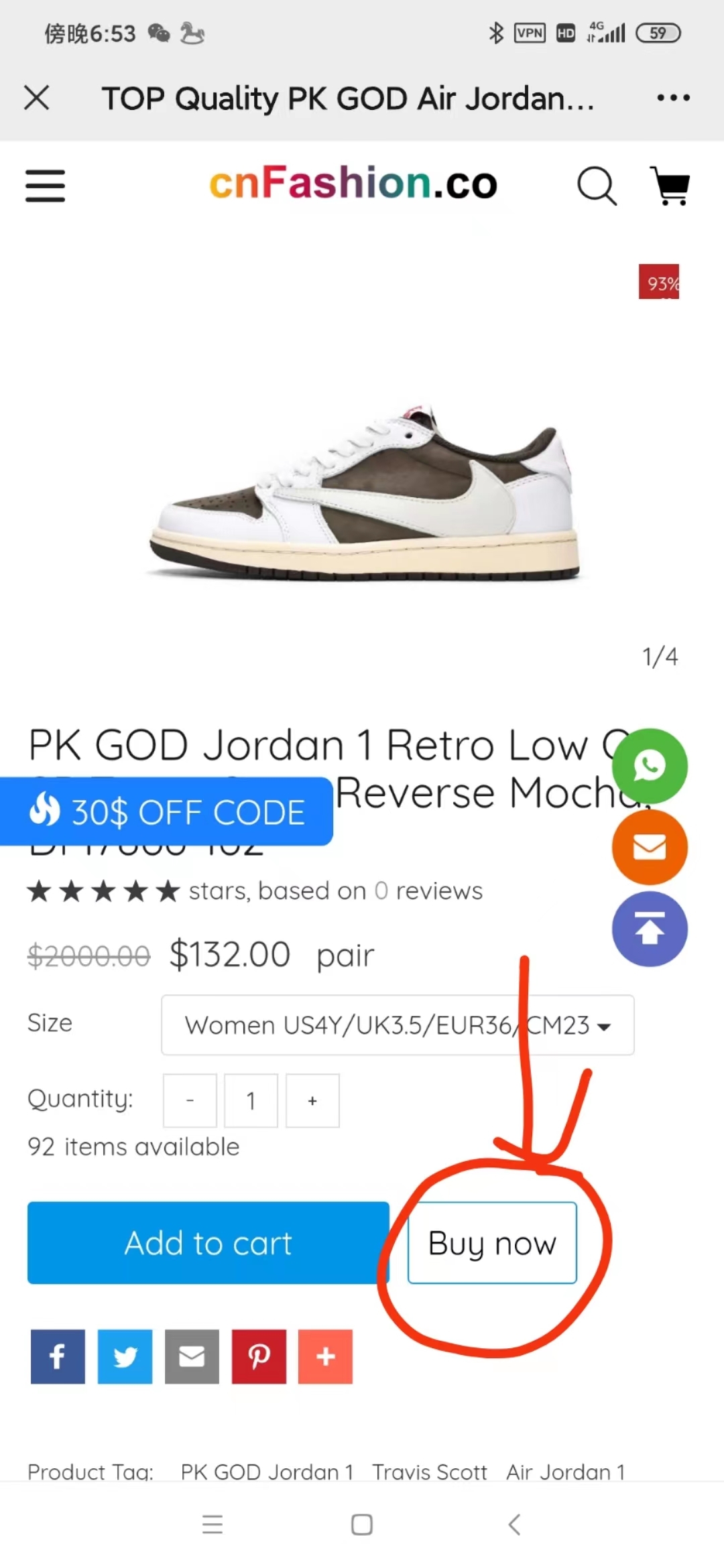This screenshot has width=724, height=1568.
Task: Open the site search
Action: (x=596, y=186)
